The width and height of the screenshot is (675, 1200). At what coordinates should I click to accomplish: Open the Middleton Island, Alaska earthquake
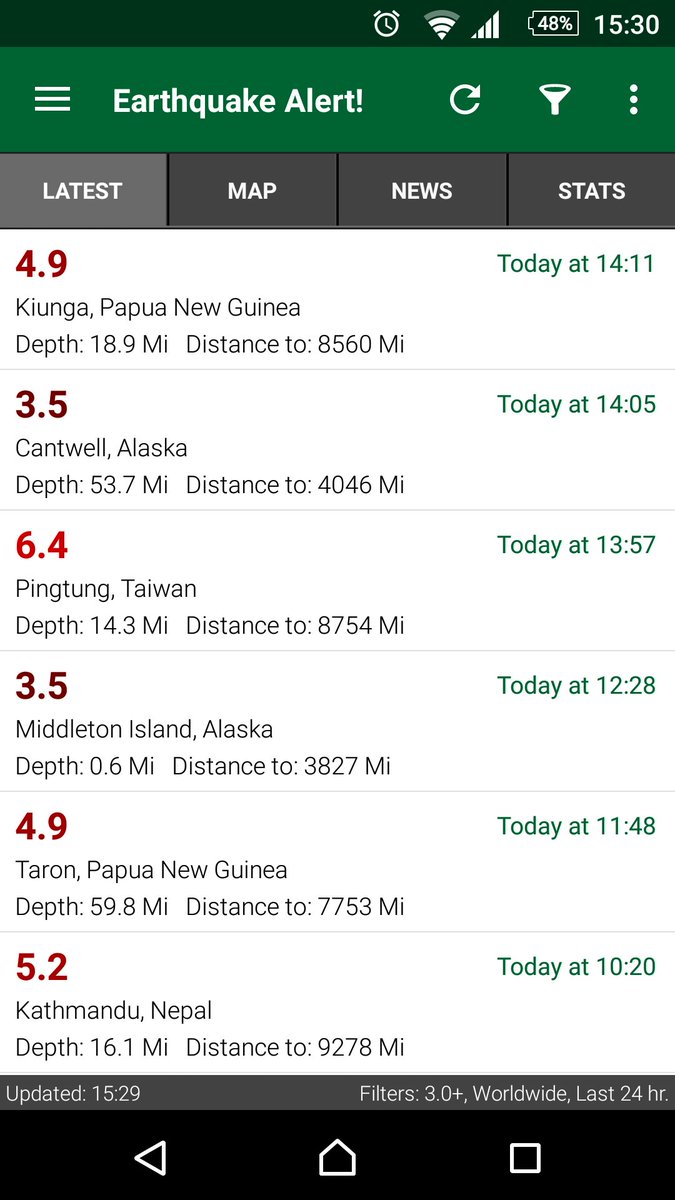(x=337, y=722)
